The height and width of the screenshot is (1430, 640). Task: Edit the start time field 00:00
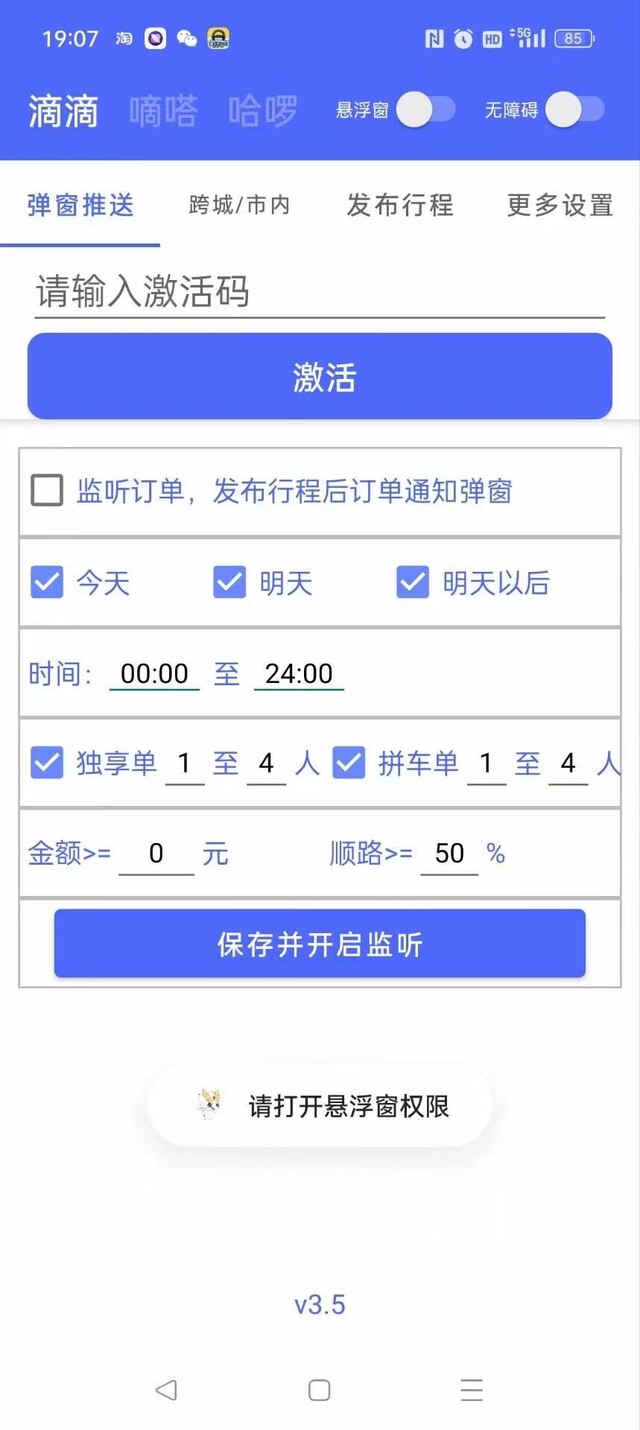pos(154,673)
